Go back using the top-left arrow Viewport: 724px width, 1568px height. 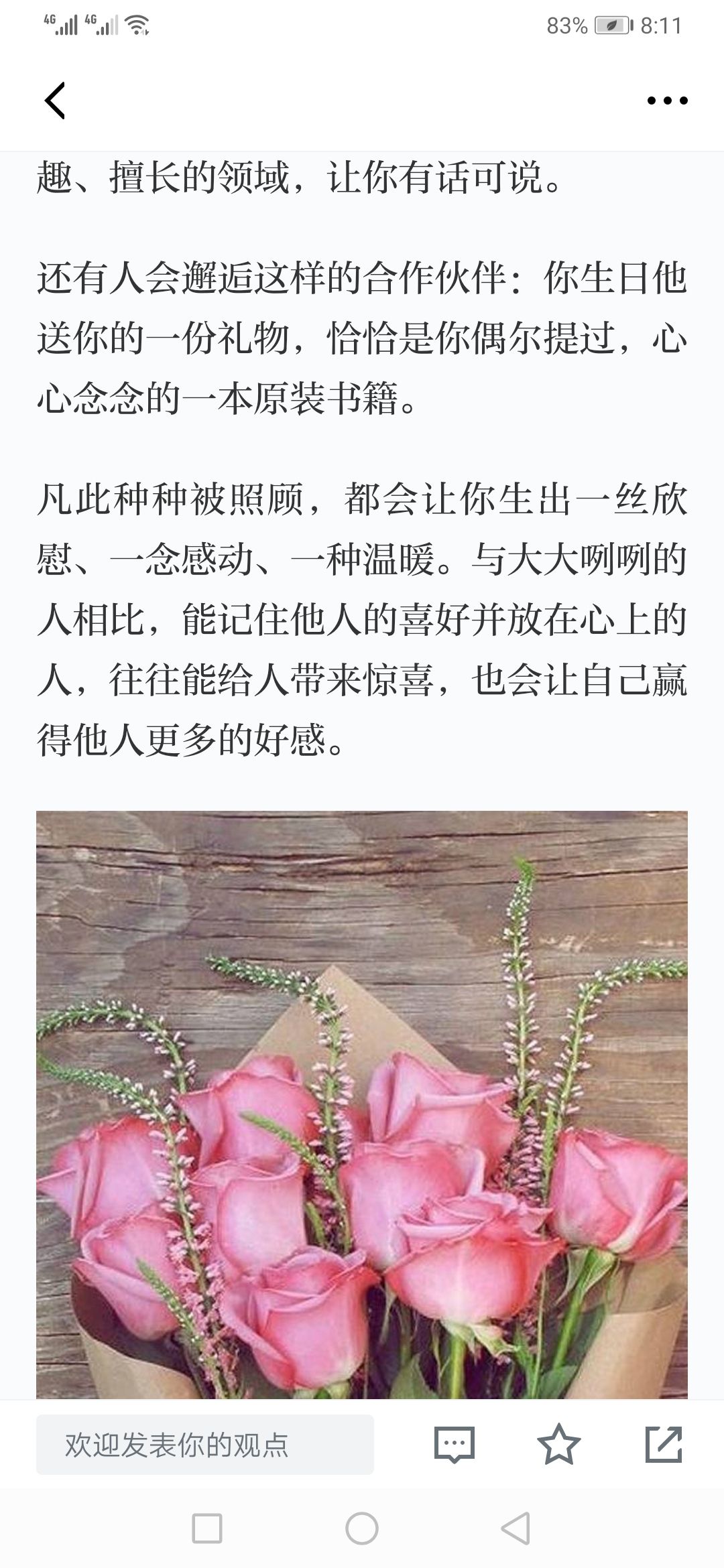click(55, 101)
